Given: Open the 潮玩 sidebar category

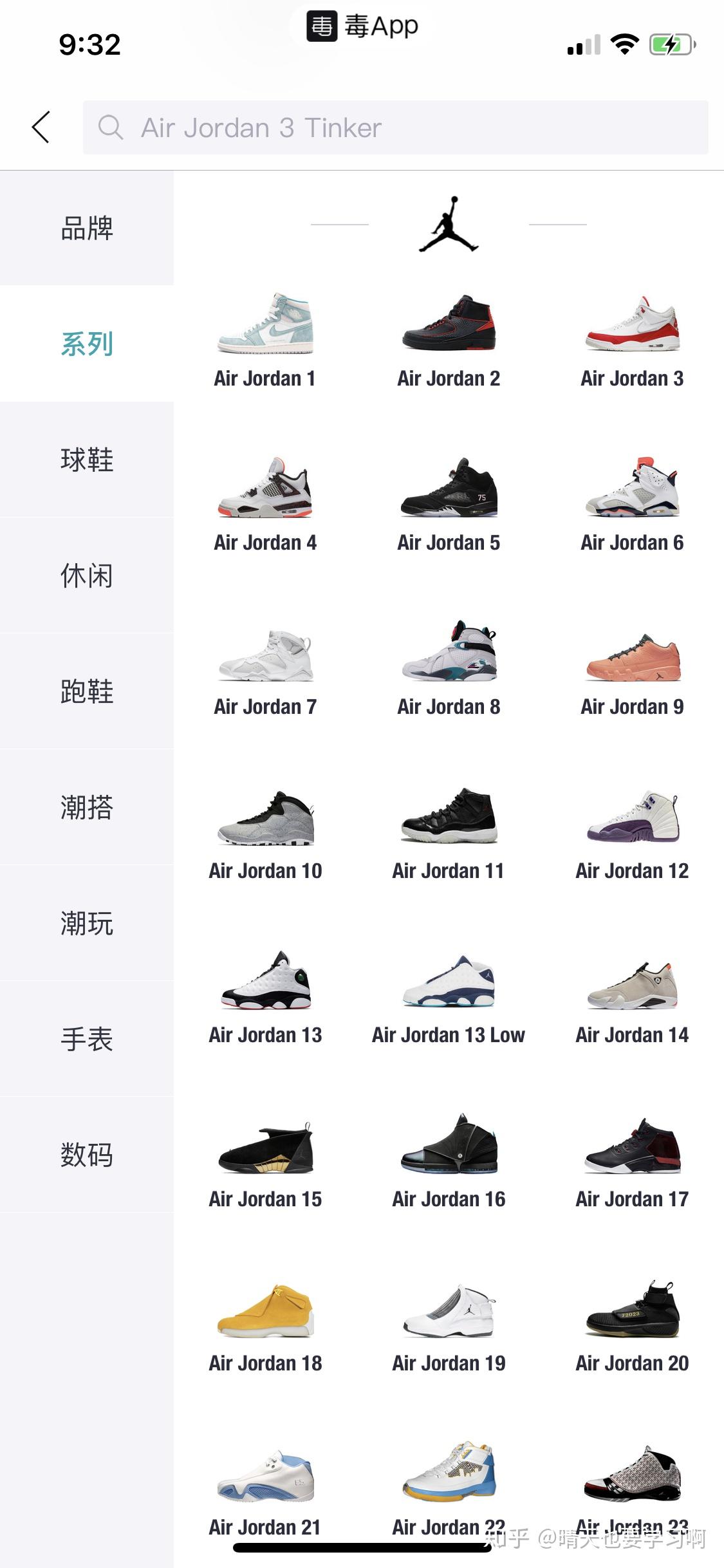Looking at the screenshot, I should pos(87,923).
